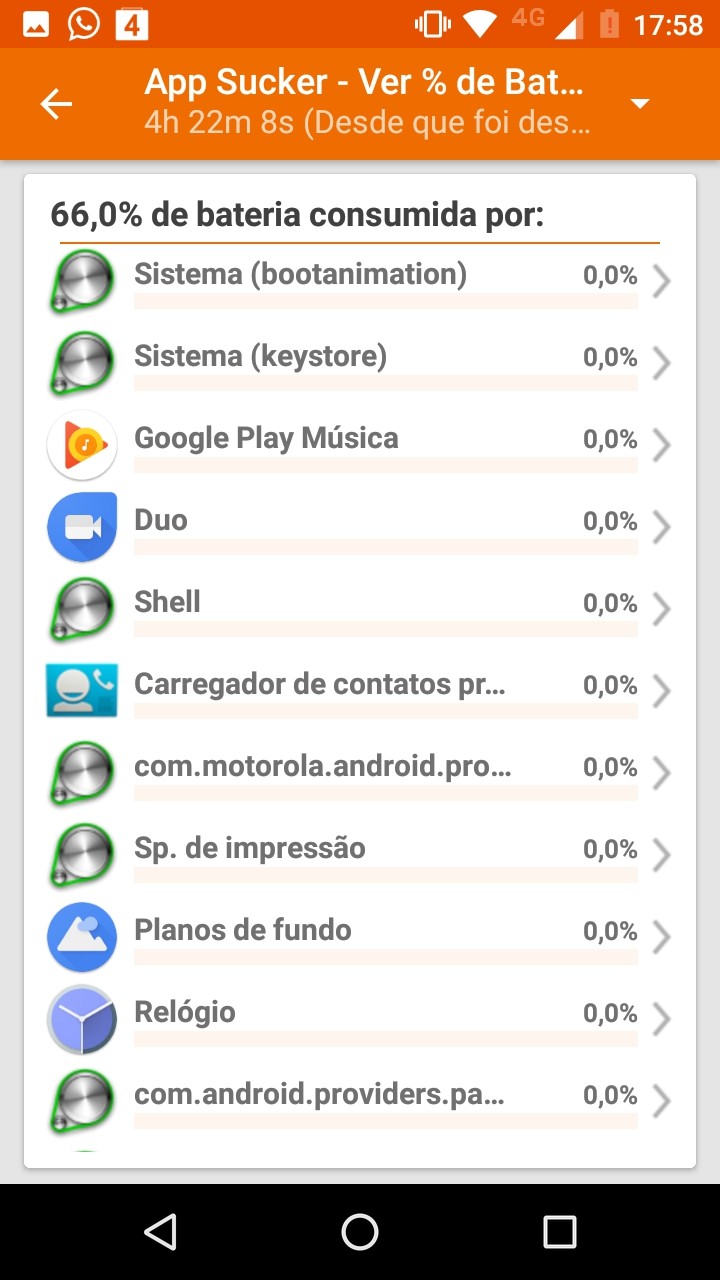Screen dimensions: 720x1280
Task: Go back using the toolbar arrow
Action: coord(56,104)
